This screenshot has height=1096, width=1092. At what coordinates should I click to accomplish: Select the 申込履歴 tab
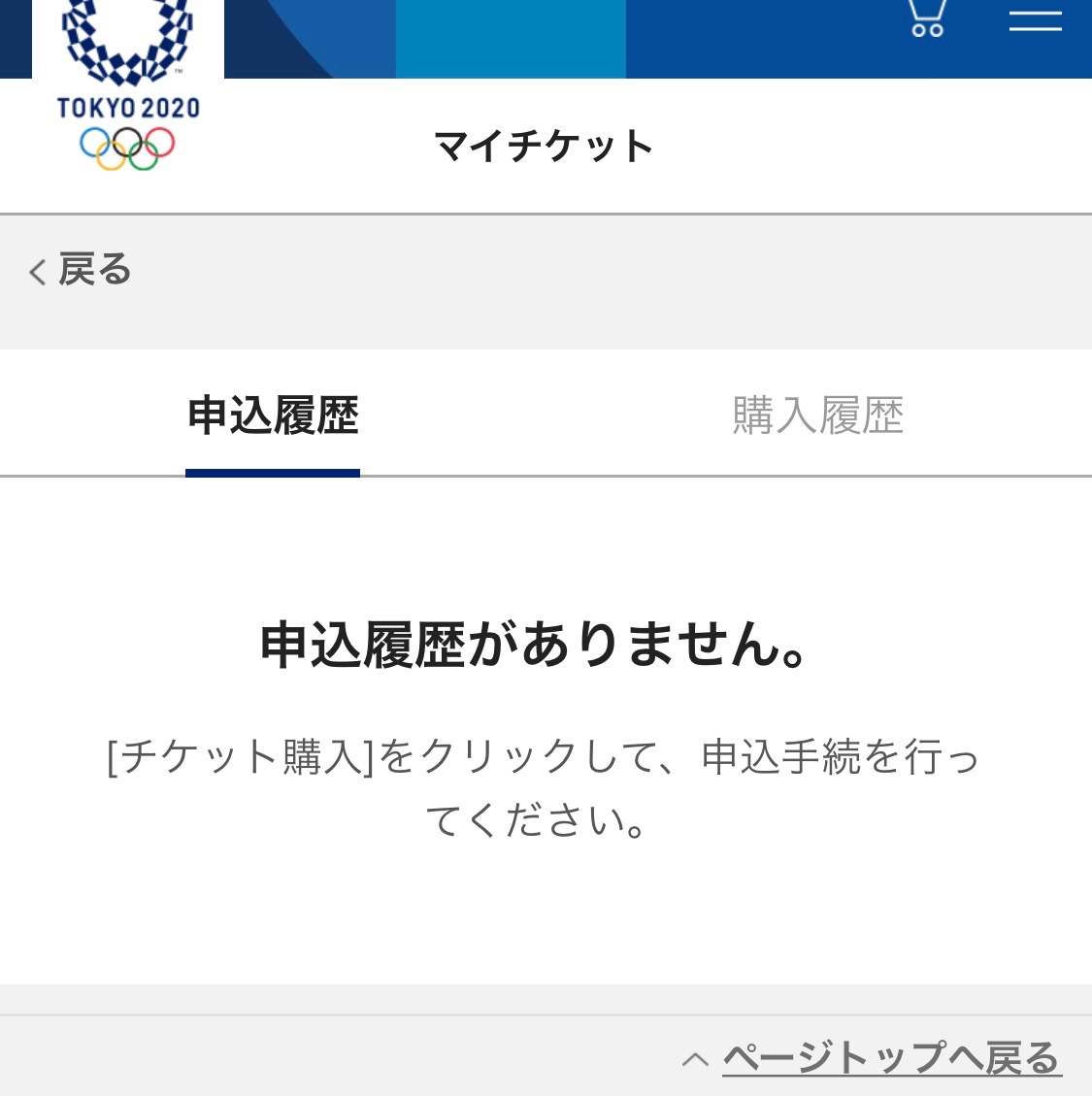point(273,415)
